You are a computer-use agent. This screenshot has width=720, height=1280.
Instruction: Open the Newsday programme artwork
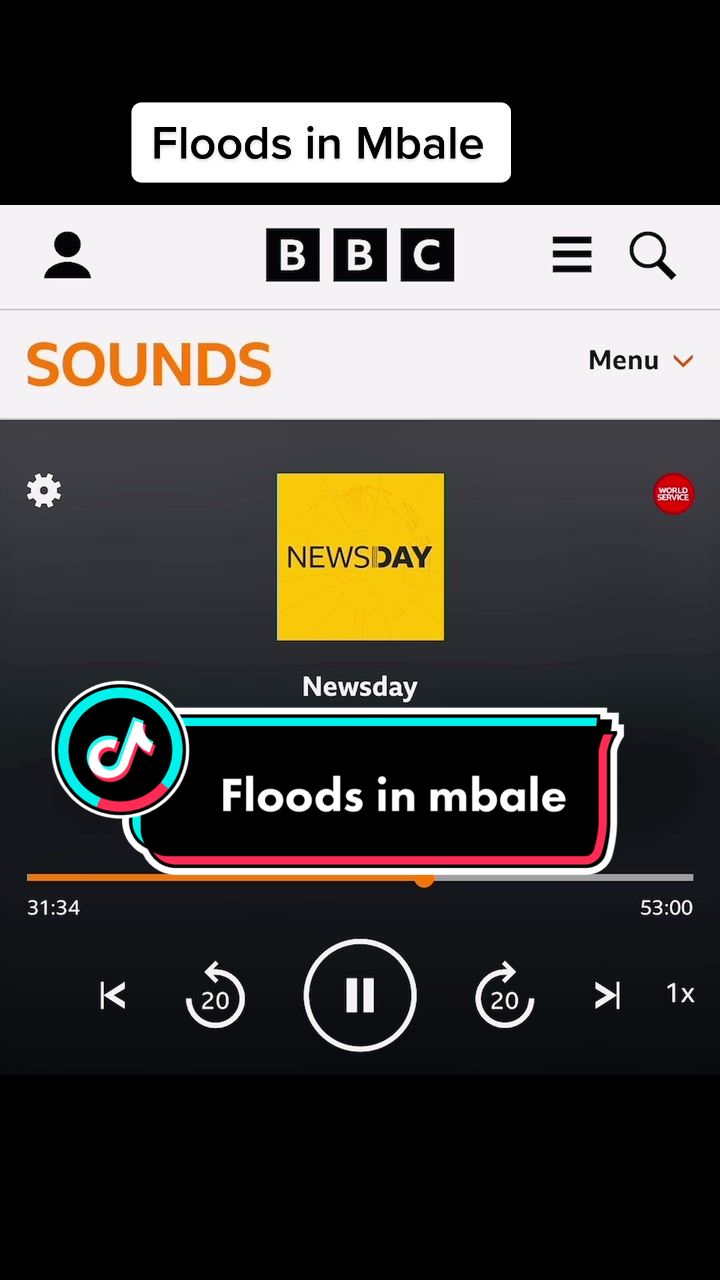coord(360,556)
